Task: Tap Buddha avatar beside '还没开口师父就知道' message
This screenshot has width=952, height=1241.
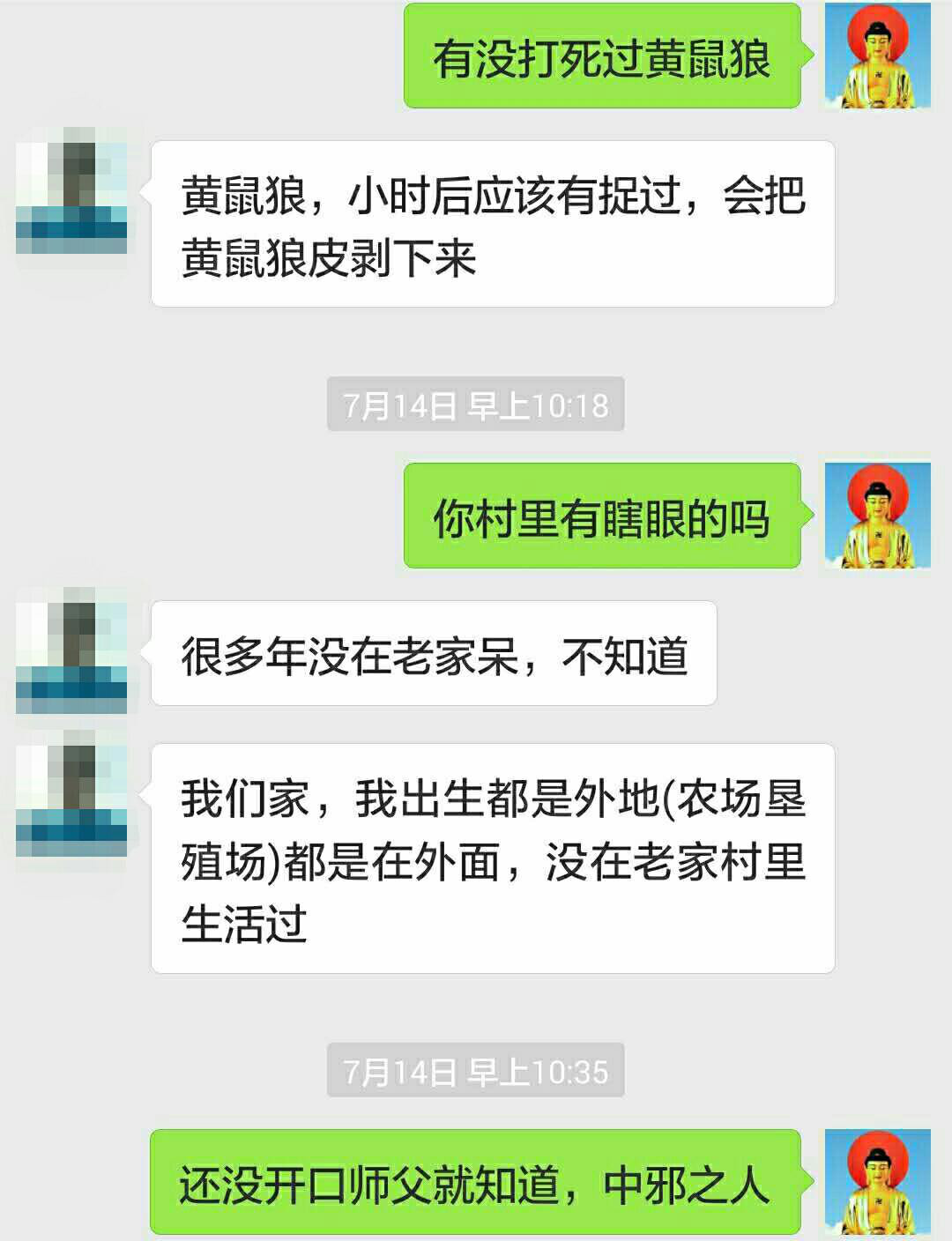Action: point(877,1182)
